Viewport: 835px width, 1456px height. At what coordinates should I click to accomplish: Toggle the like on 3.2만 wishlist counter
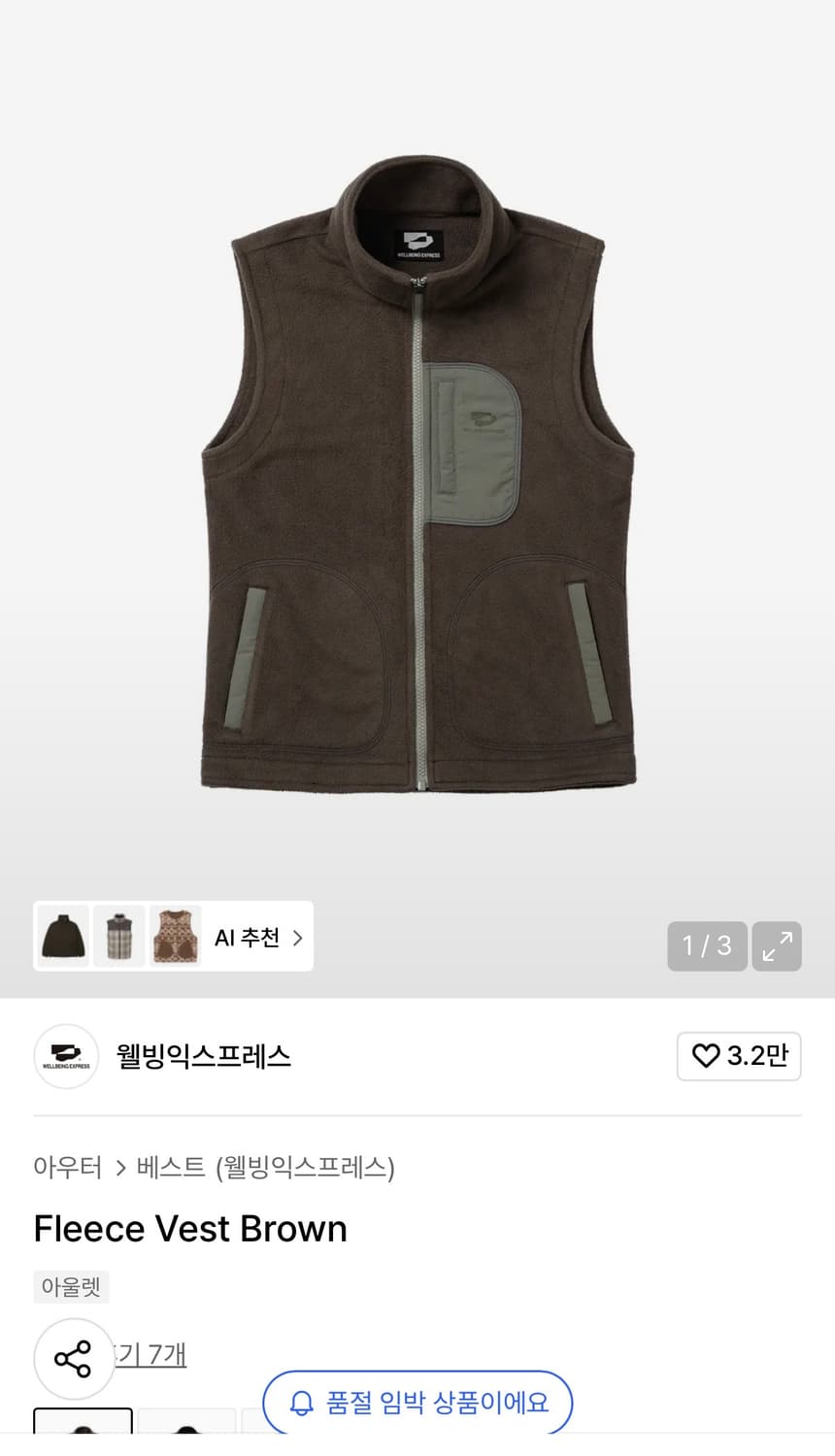coord(739,1057)
